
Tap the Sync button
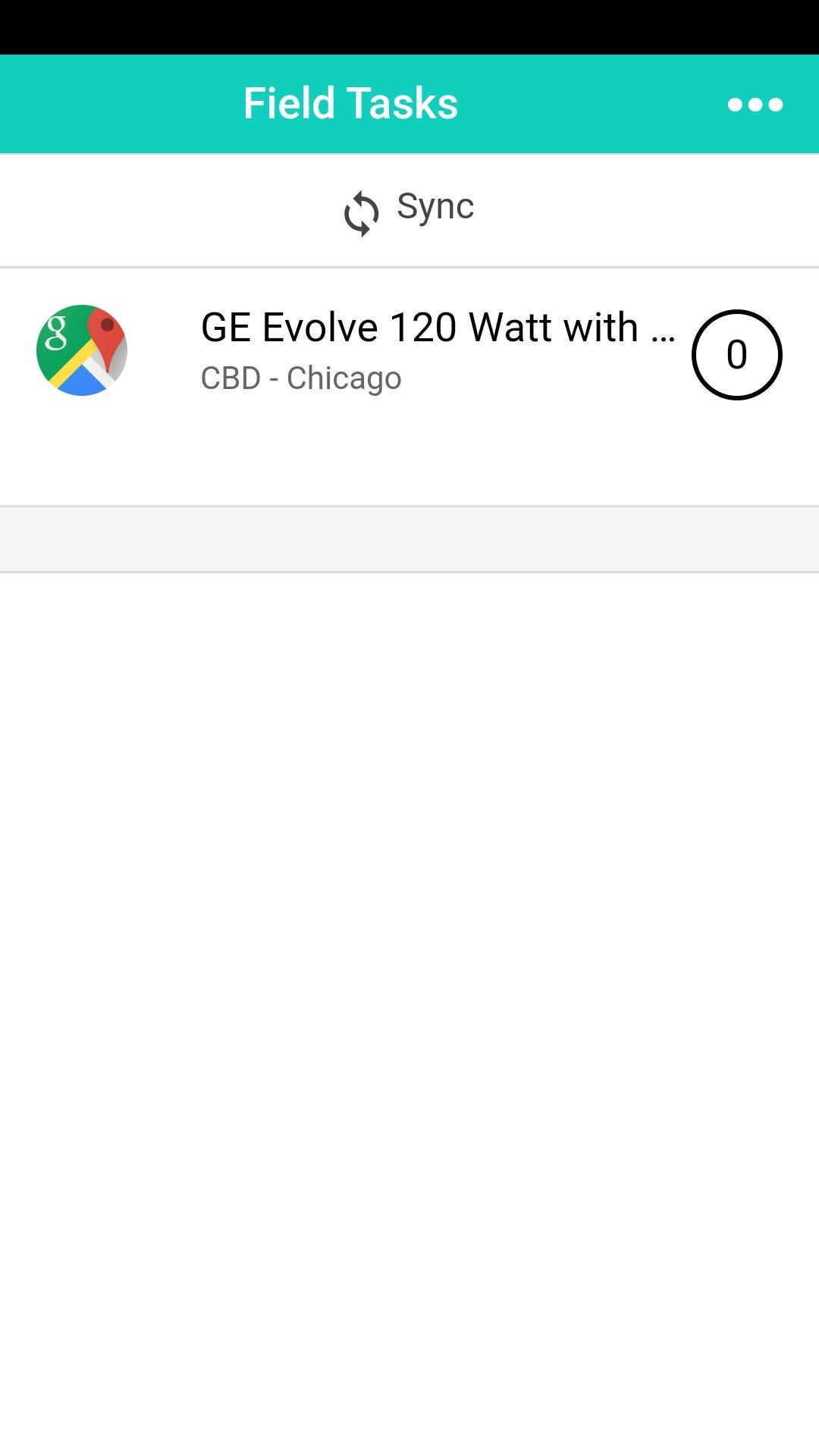(x=409, y=210)
